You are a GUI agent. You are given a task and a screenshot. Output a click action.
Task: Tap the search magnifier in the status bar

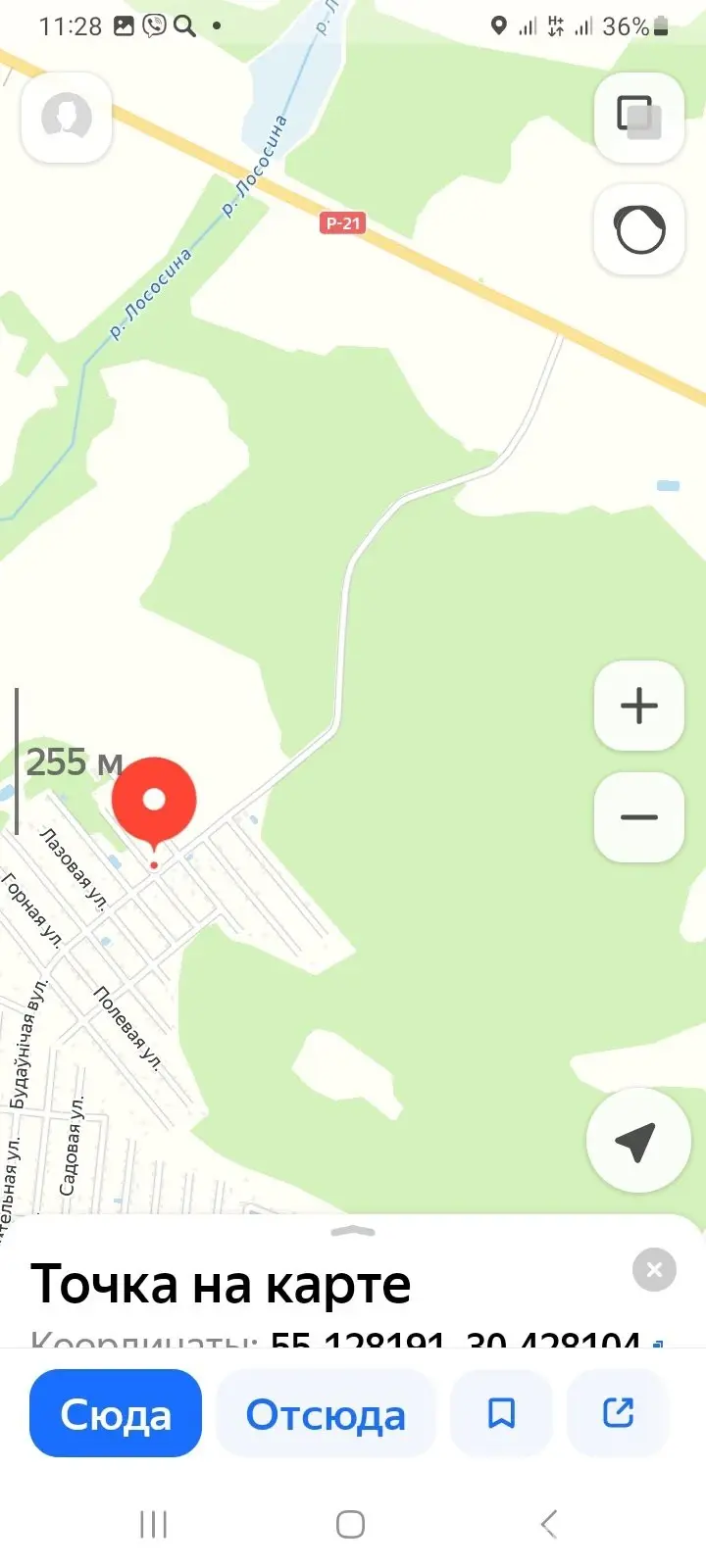pyautogui.click(x=184, y=26)
